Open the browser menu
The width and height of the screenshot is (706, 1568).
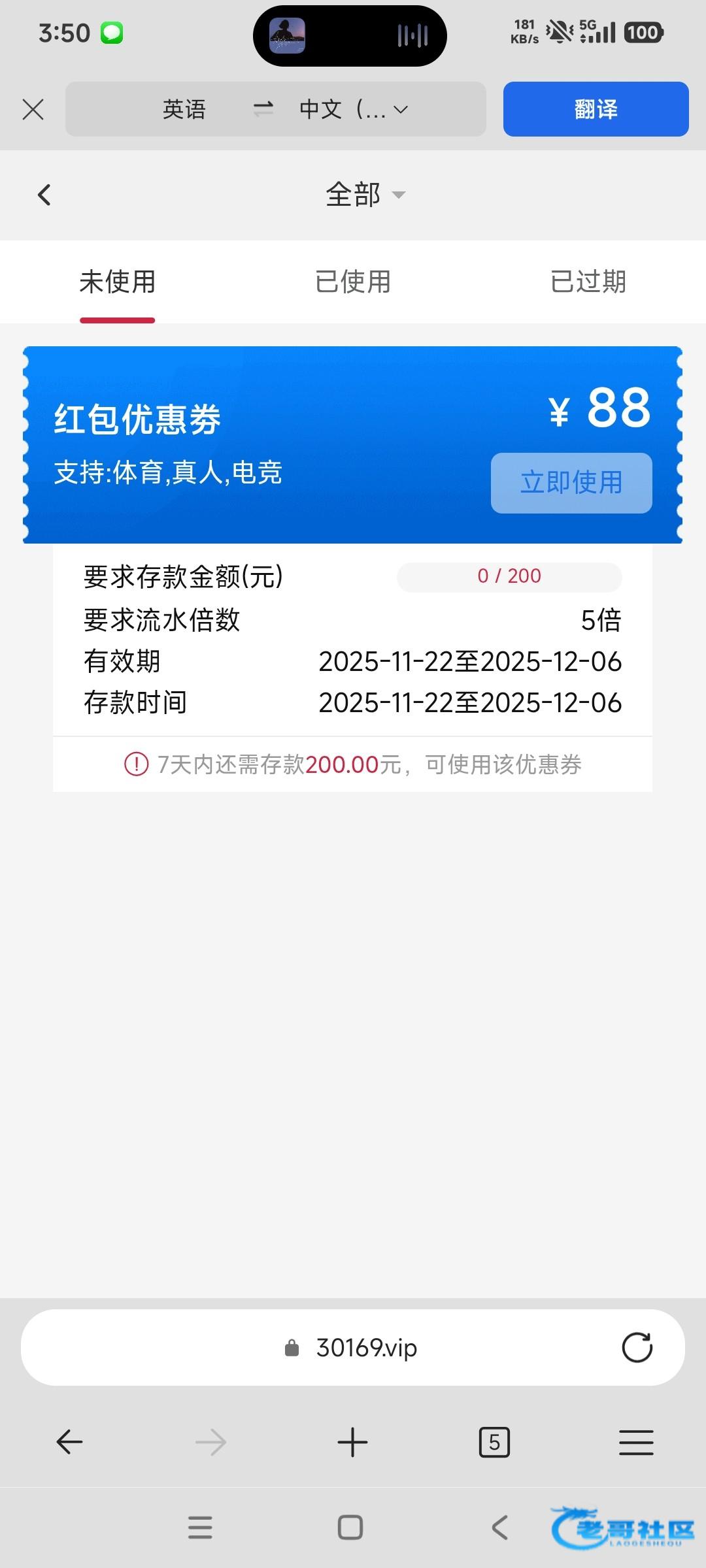click(636, 1442)
